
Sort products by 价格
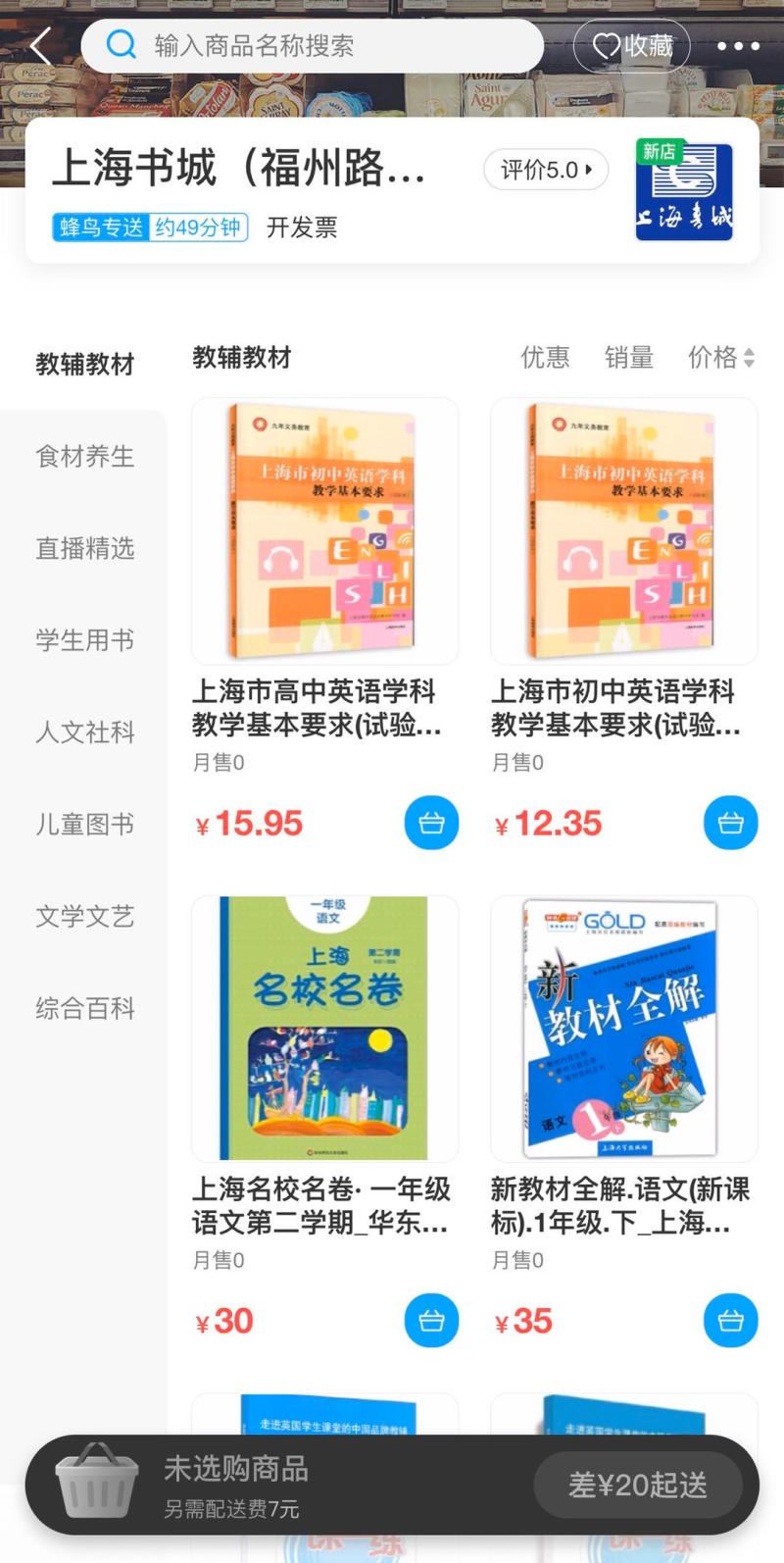[721, 358]
